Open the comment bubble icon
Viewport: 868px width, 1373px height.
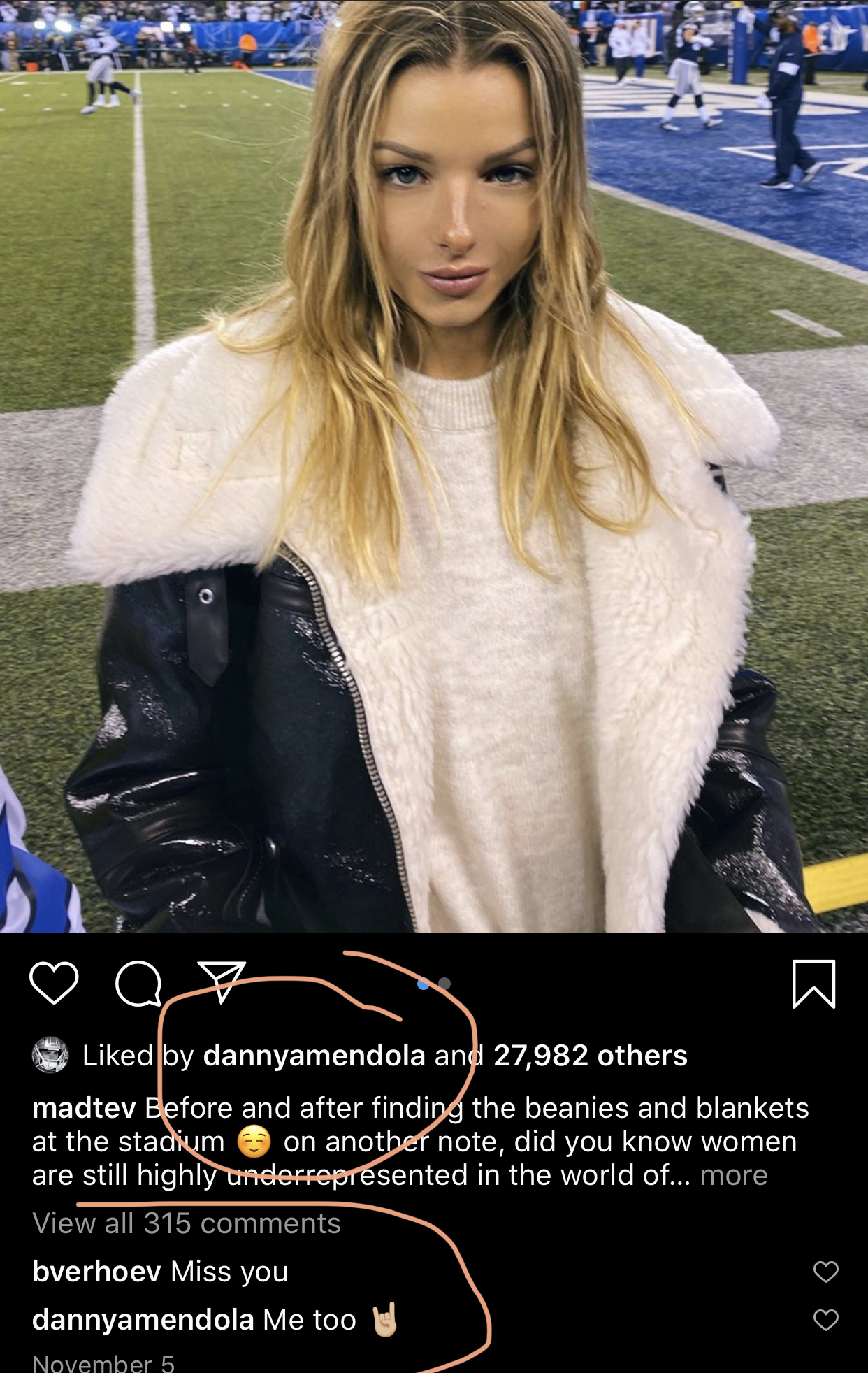pos(138,984)
